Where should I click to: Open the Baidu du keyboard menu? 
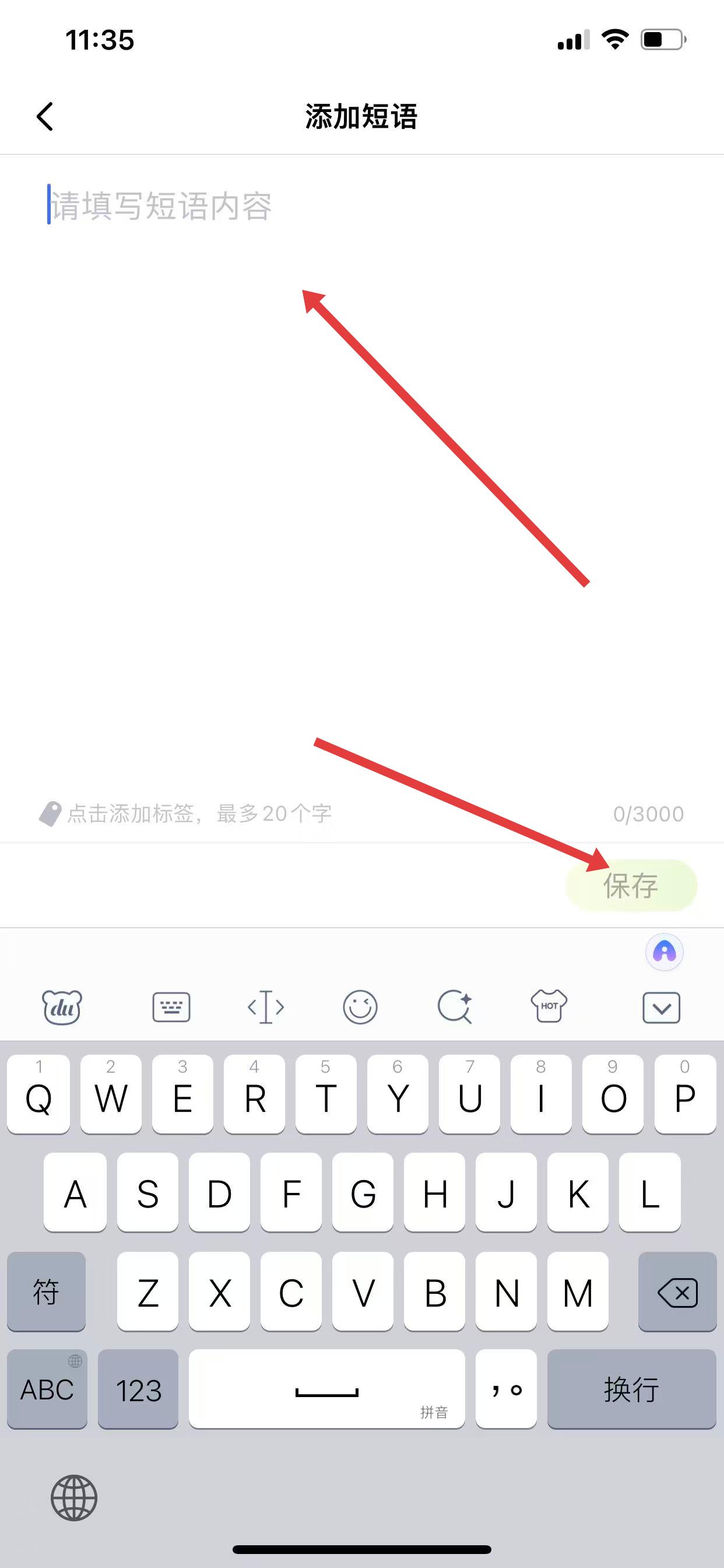click(62, 1007)
